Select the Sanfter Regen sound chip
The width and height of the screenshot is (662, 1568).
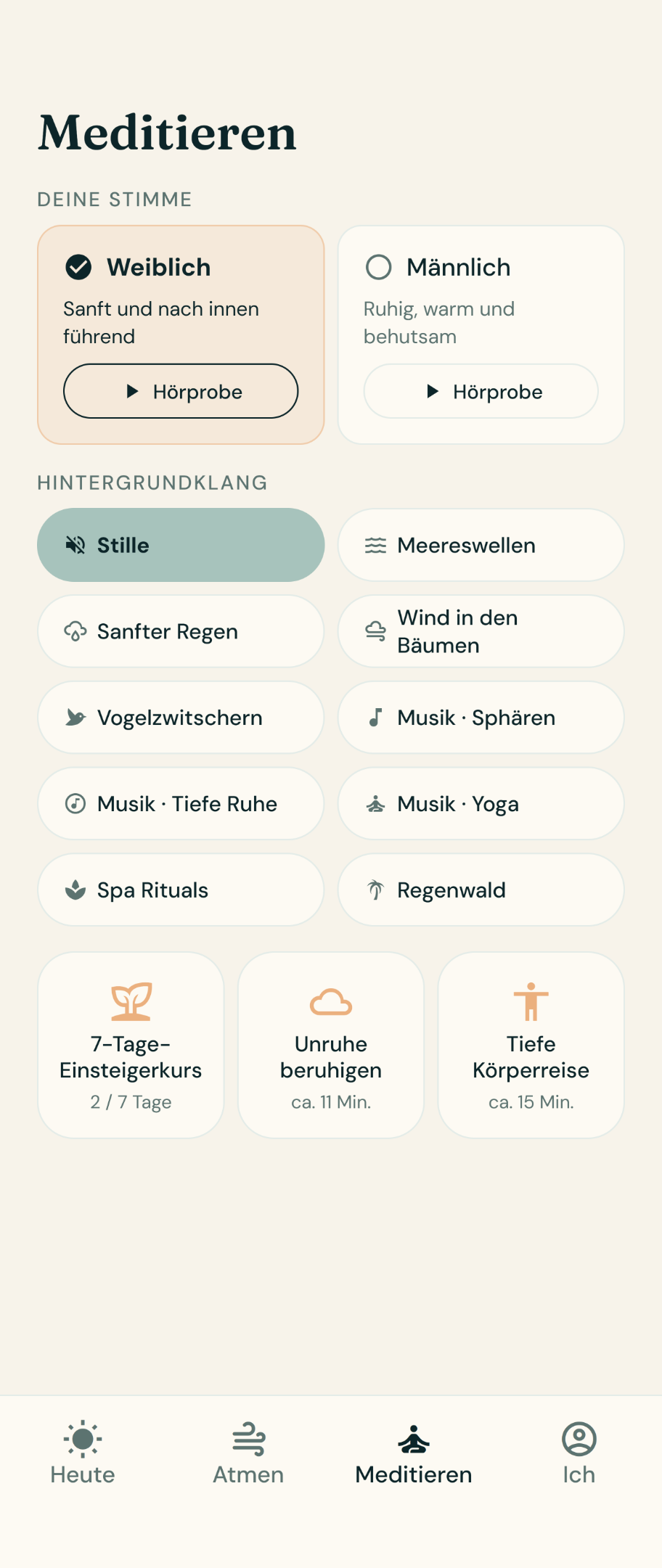point(181,631)
